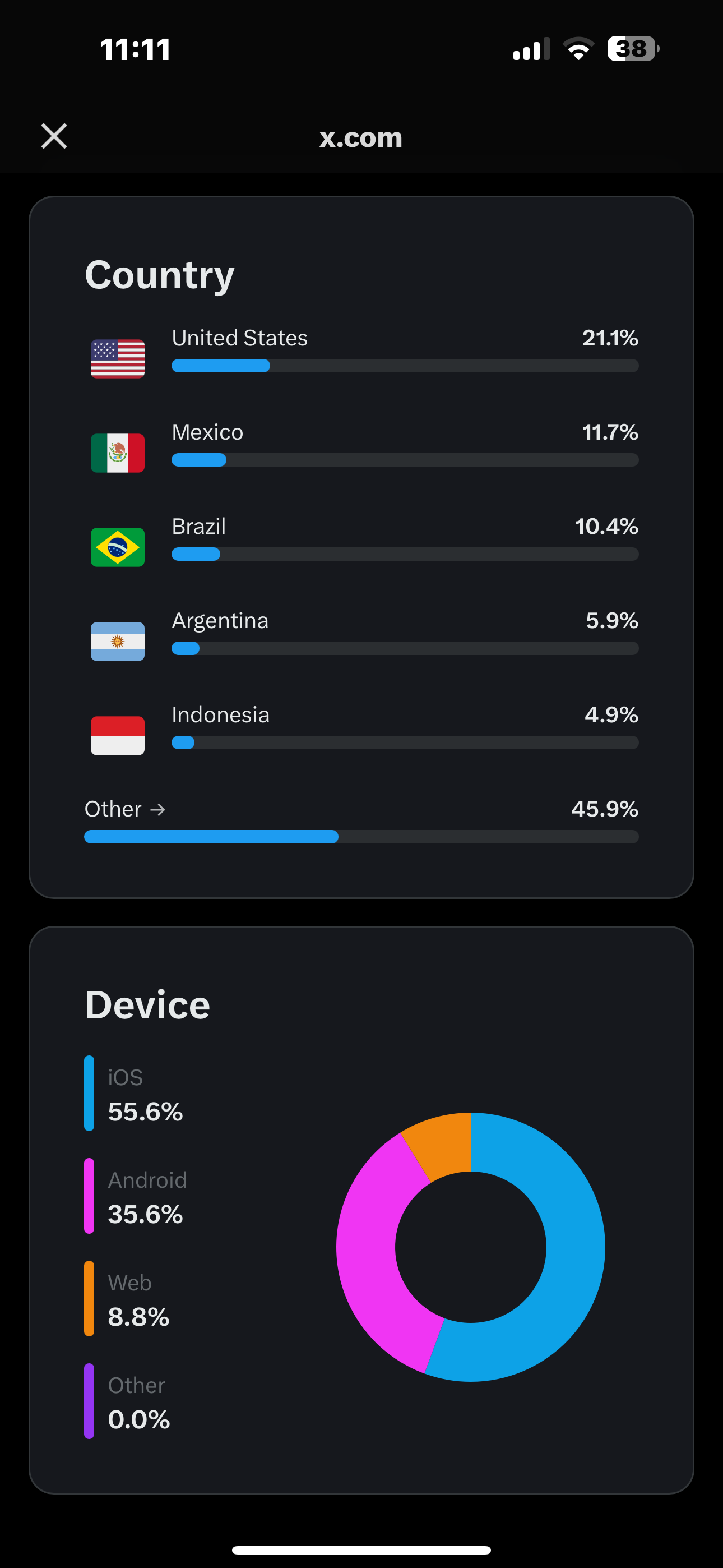Close the x.com web view
Viewport: 723px width, 1568px height.
click(54, 136)
